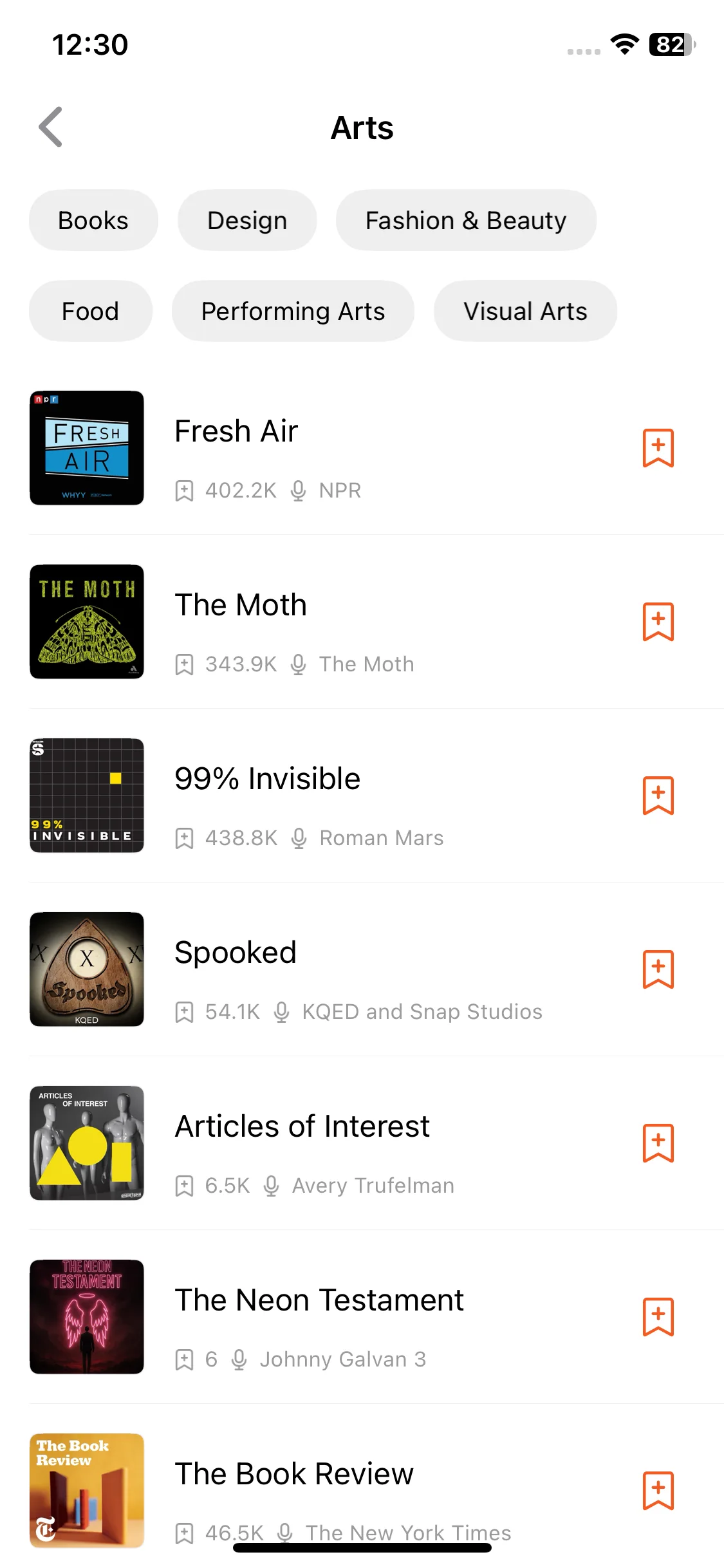Bookmark The Book Review podcast
This screenshot has height=1568, width=724.
[658, 1491]
